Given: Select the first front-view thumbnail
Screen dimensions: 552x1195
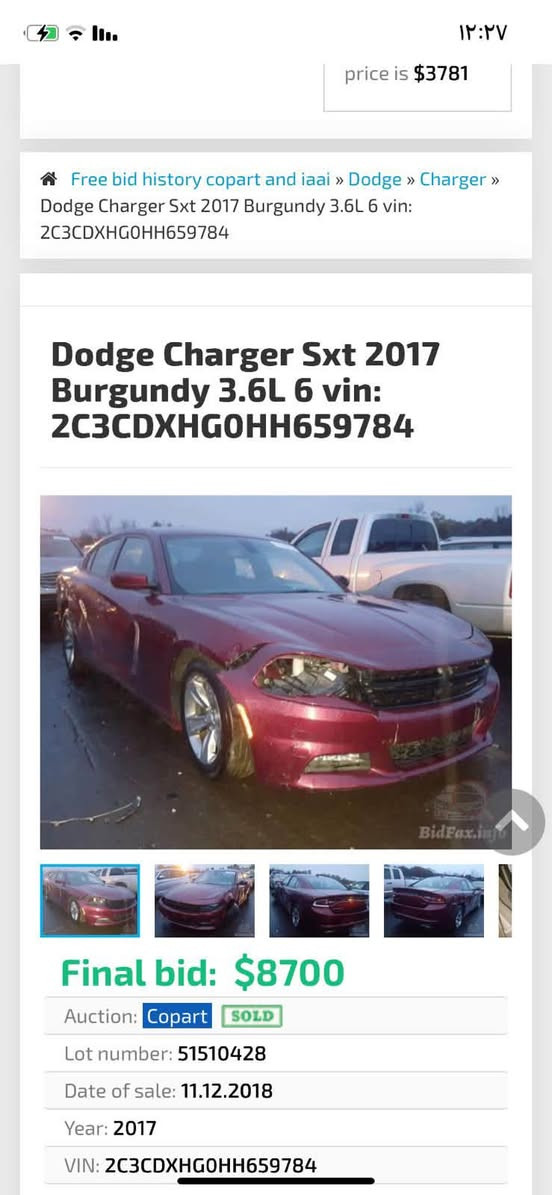Looking at the screenshot, I should click(90, 901).
